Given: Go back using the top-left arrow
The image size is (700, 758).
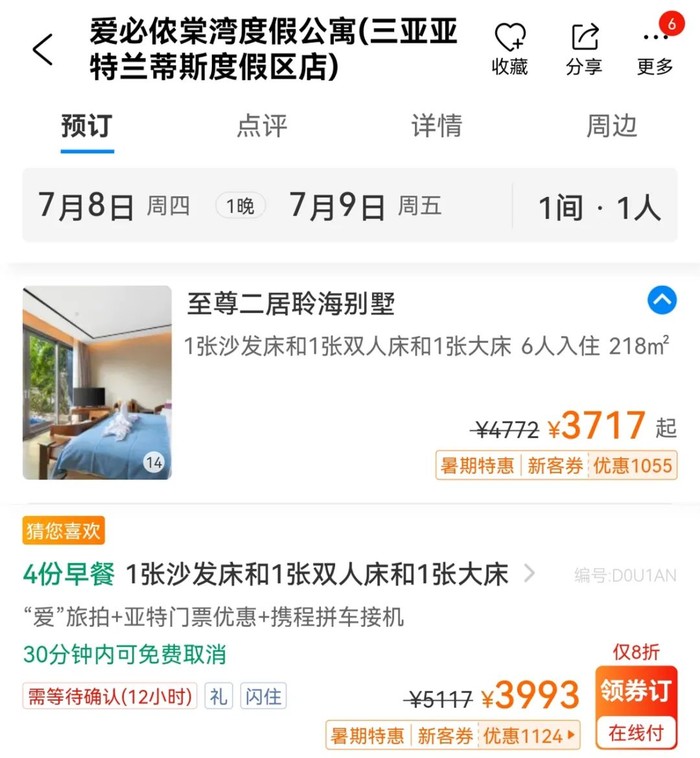Looking at the screenshot, I should [x=42, y=49].
